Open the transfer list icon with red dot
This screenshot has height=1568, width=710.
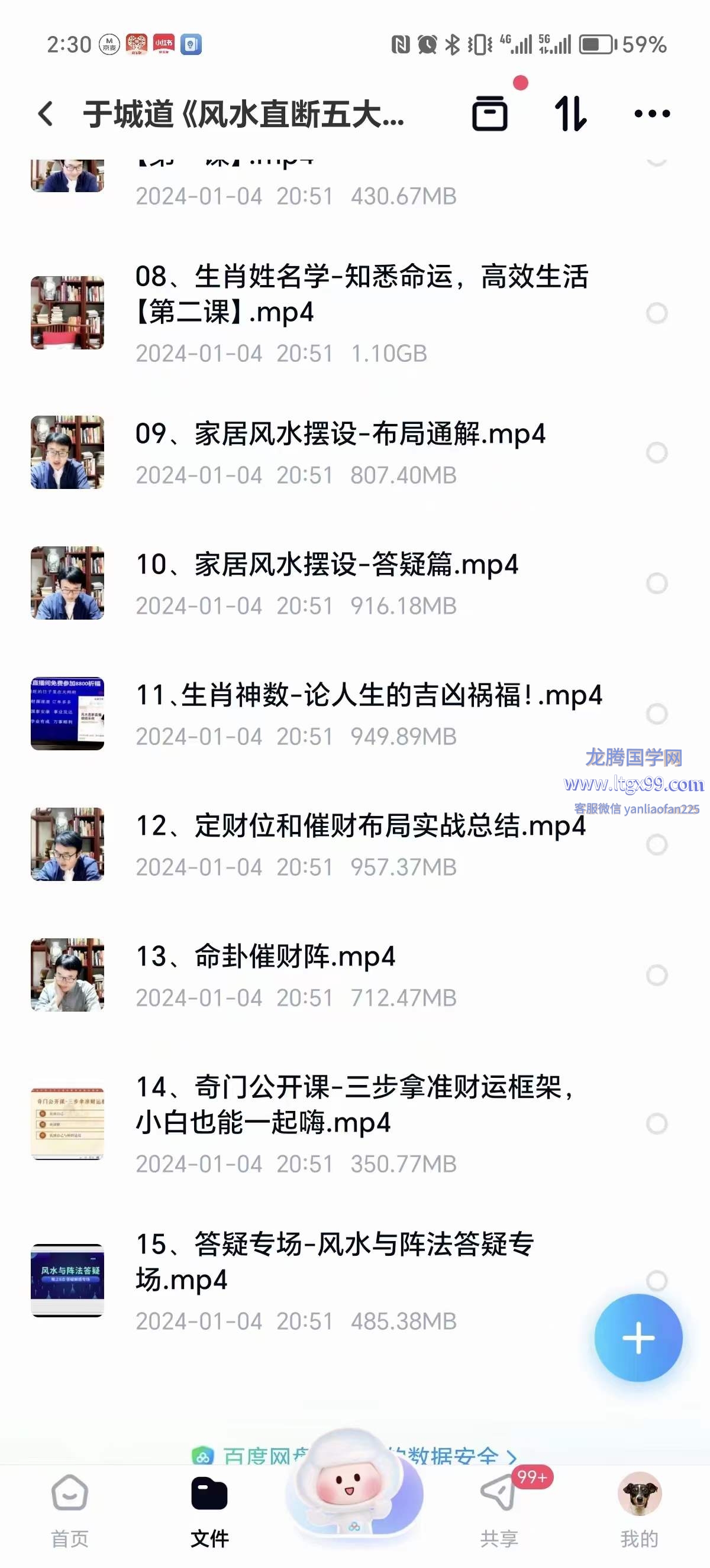click(489, 113)
